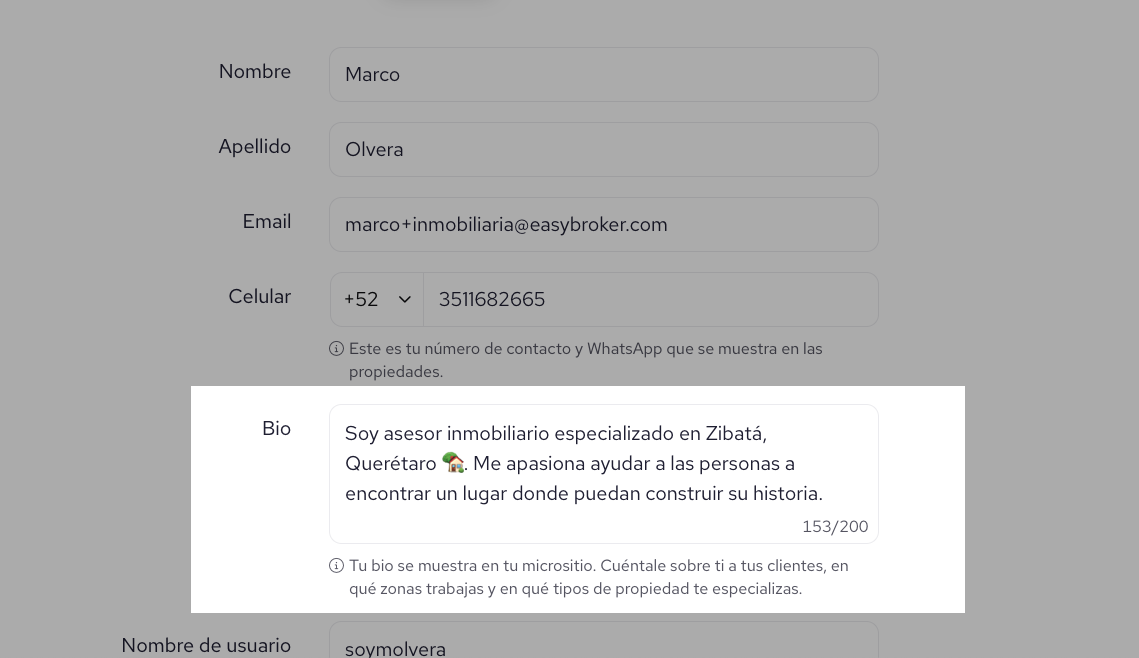This screenshot has width=1139, height=658.
Task: Edit the Nombre de usuario field
Action: click(603, 645)
